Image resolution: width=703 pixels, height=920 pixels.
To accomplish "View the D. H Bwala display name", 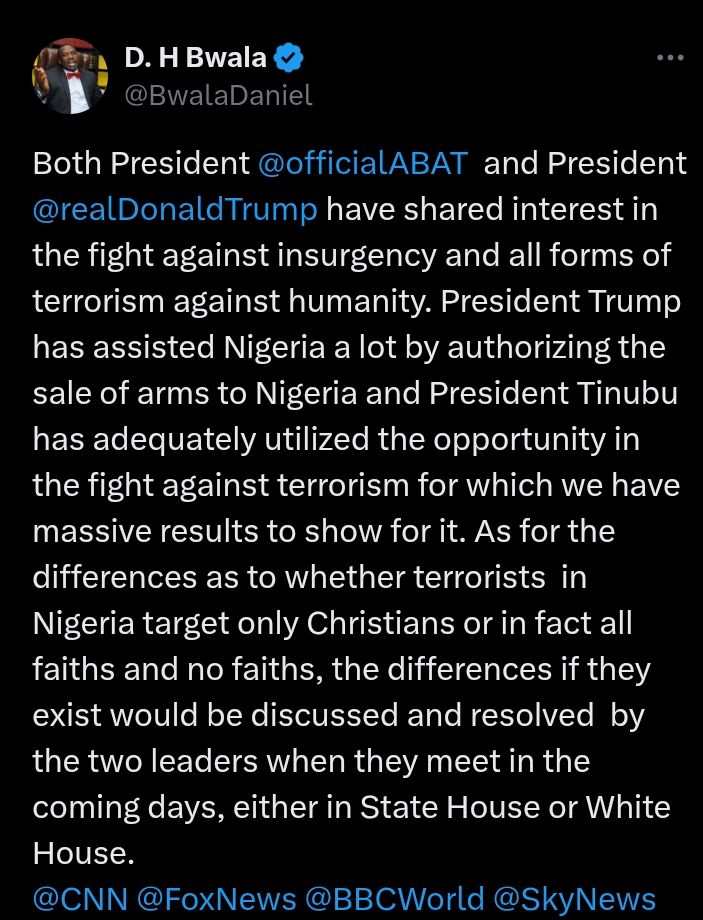I will (x=195, y=58).
